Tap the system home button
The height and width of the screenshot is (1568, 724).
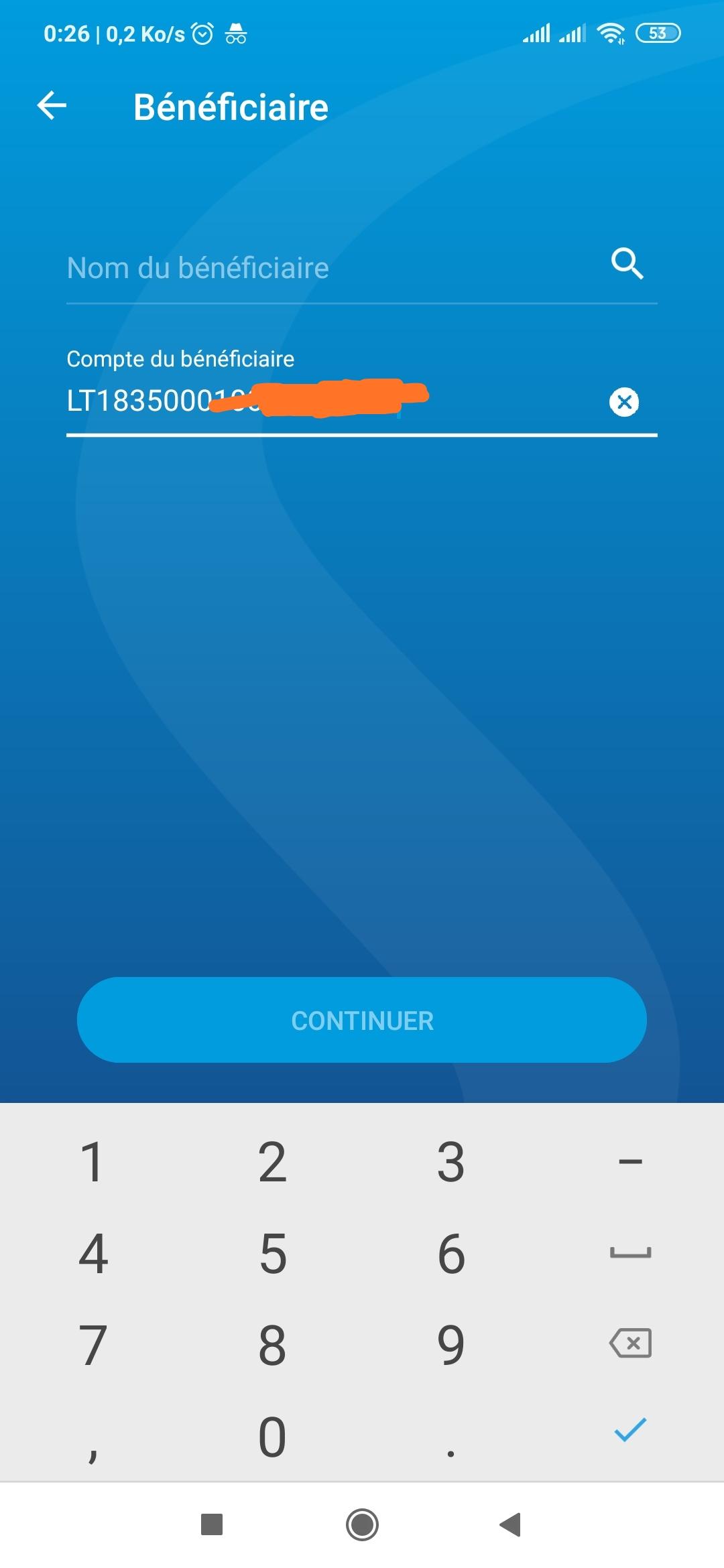[x=362, y=1524]
